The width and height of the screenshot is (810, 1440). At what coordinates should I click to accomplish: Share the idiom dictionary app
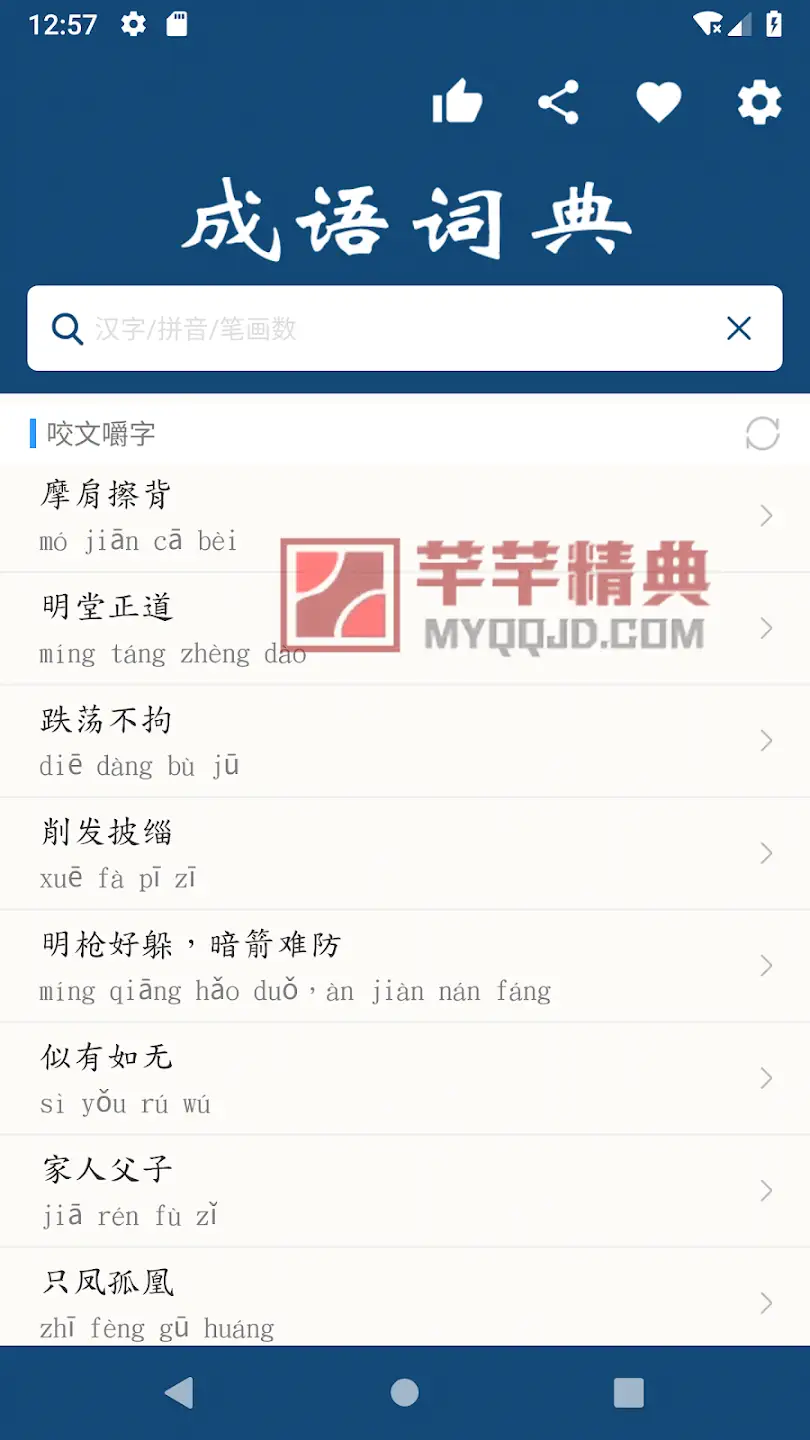click(558, 103)
